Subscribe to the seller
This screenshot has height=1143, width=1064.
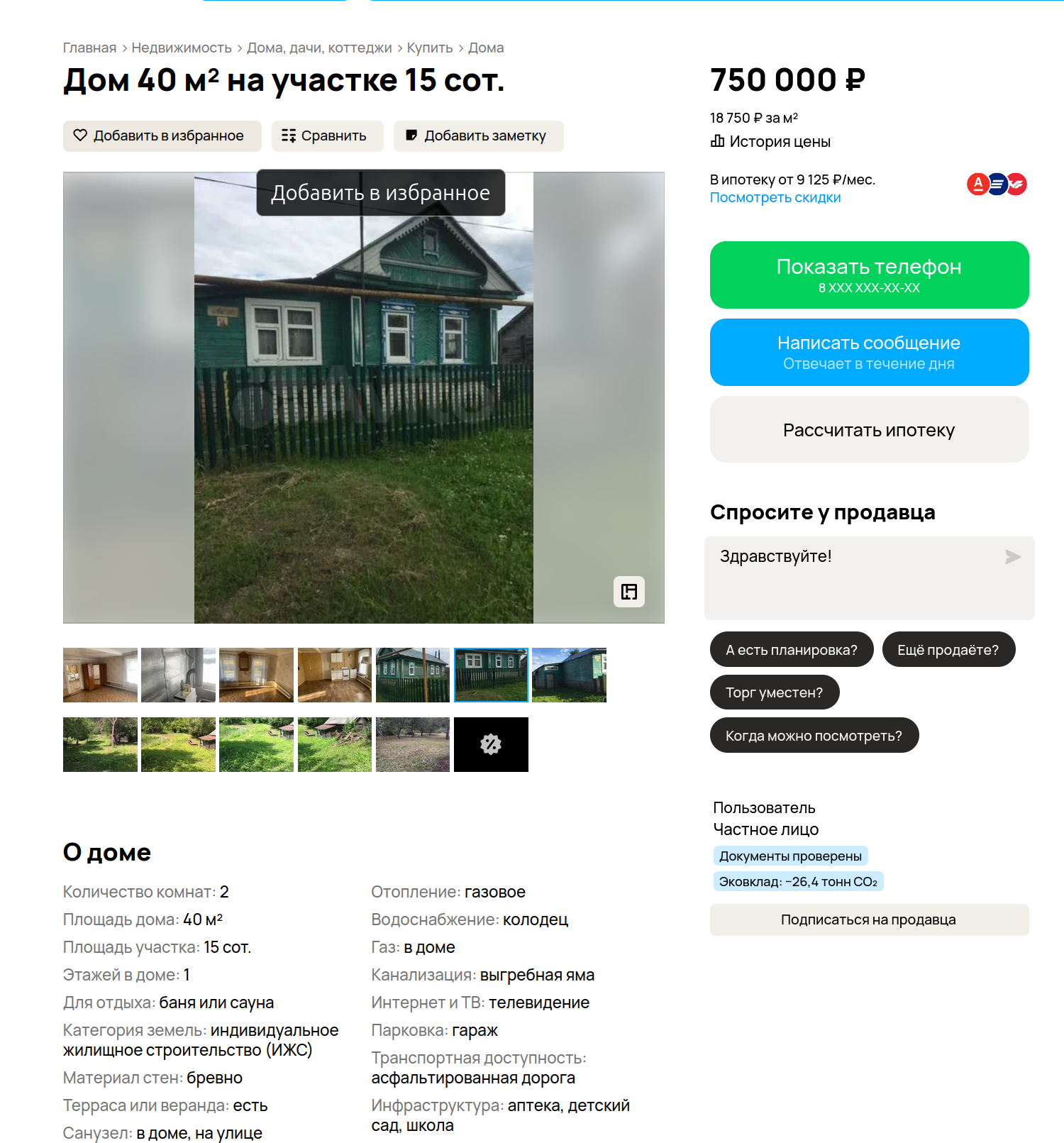[869, 920]
